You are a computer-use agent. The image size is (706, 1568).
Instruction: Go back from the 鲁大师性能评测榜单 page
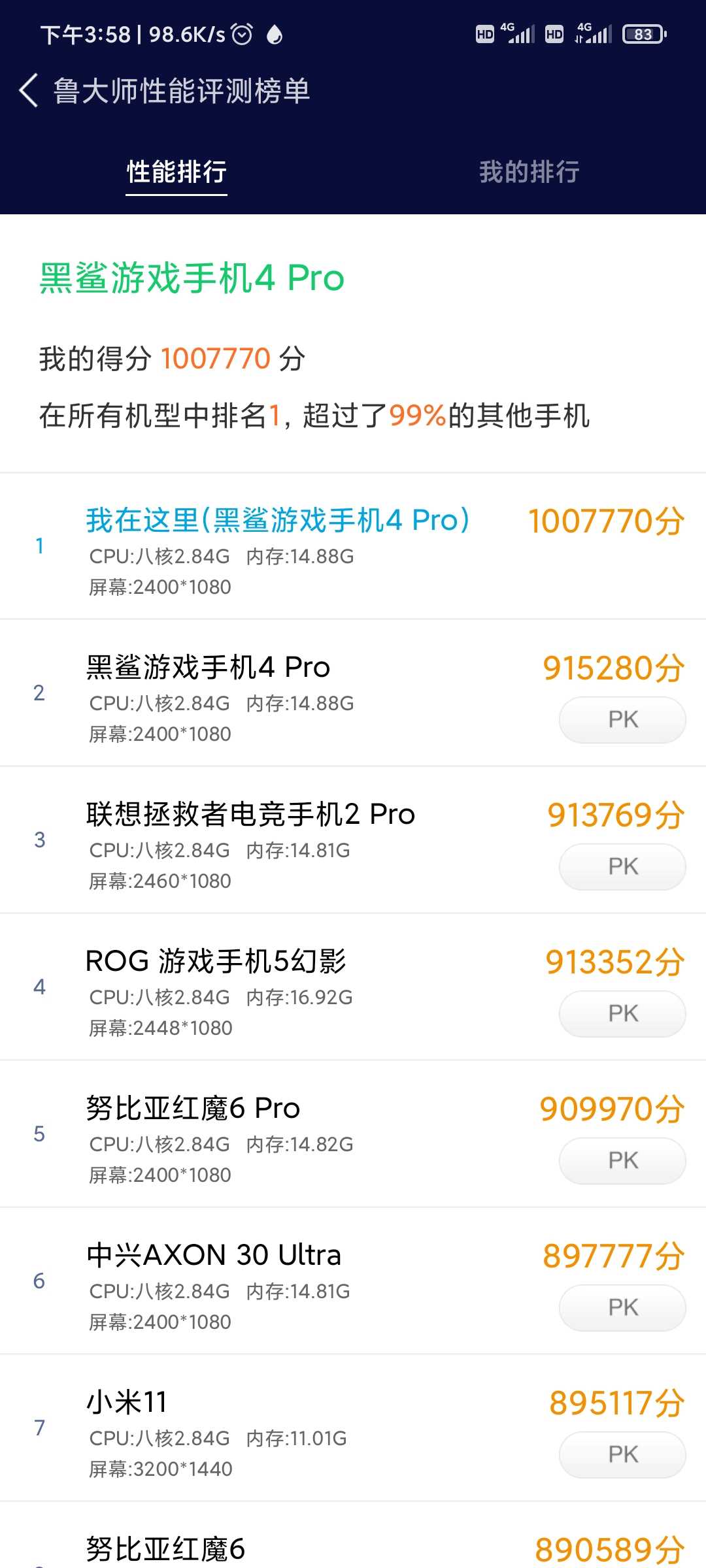pyautogui.click(x=29, y=90)
